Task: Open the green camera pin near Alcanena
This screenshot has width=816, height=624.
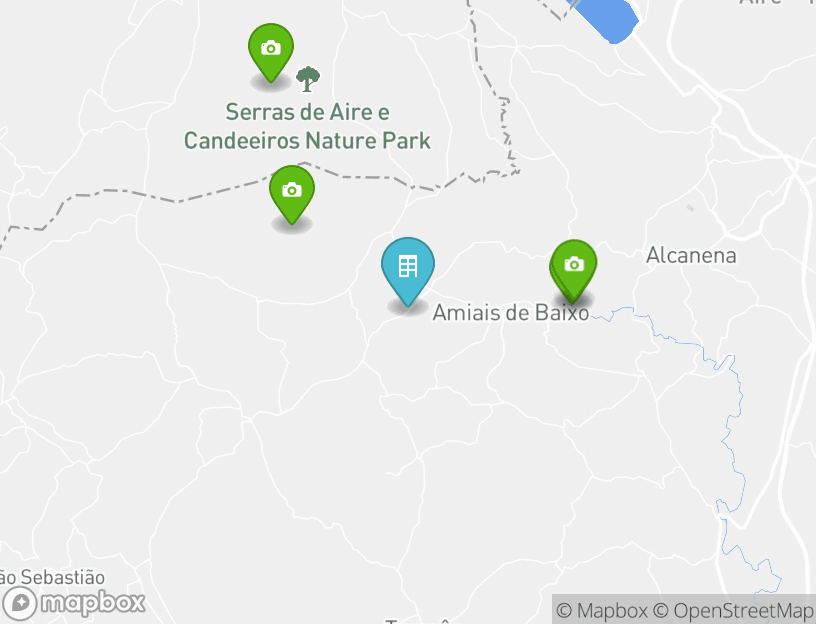Action: pyautogui.click(x=575, y=265)
